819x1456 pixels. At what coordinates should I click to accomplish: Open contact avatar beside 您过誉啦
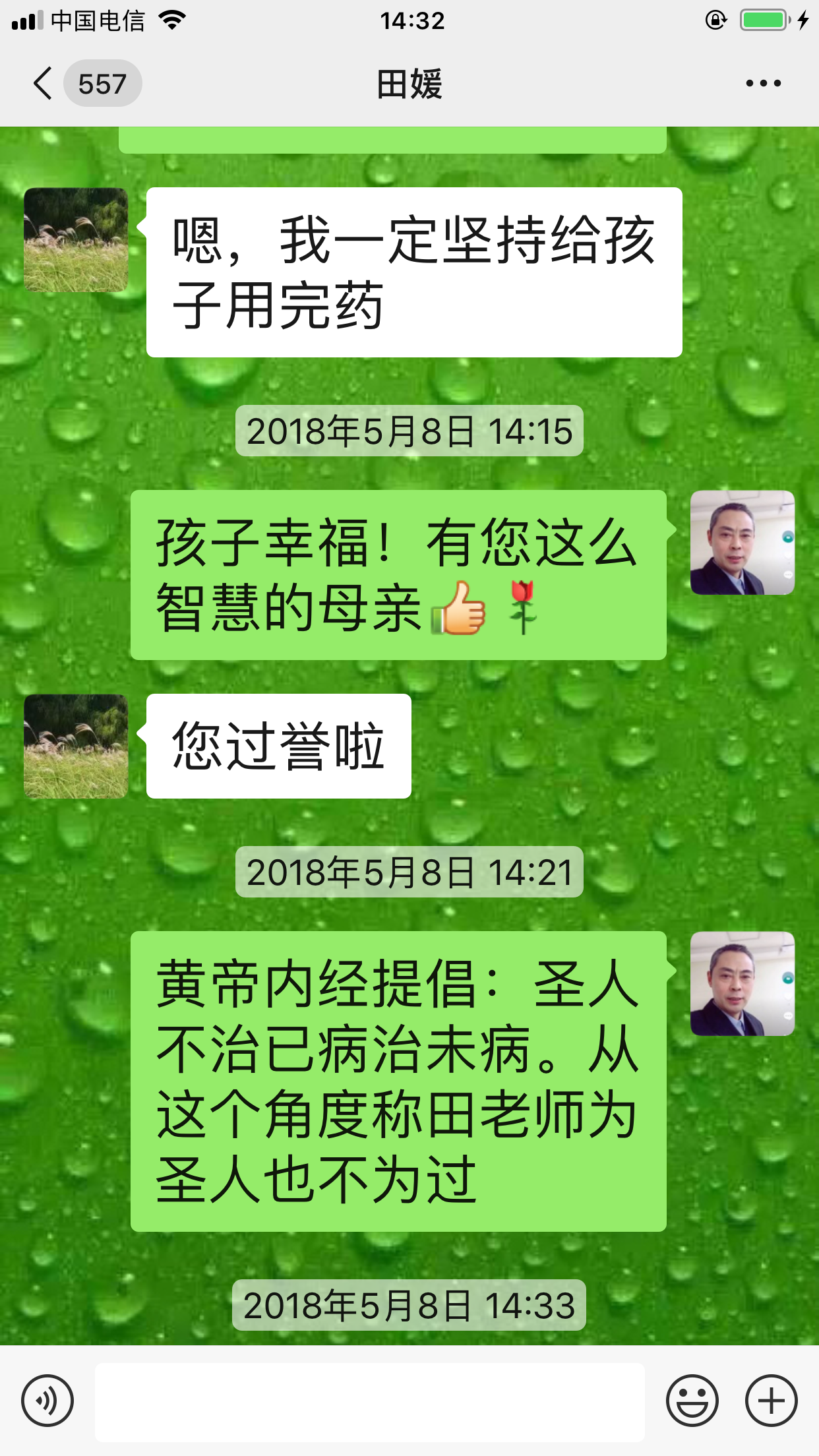click(76, 746)
